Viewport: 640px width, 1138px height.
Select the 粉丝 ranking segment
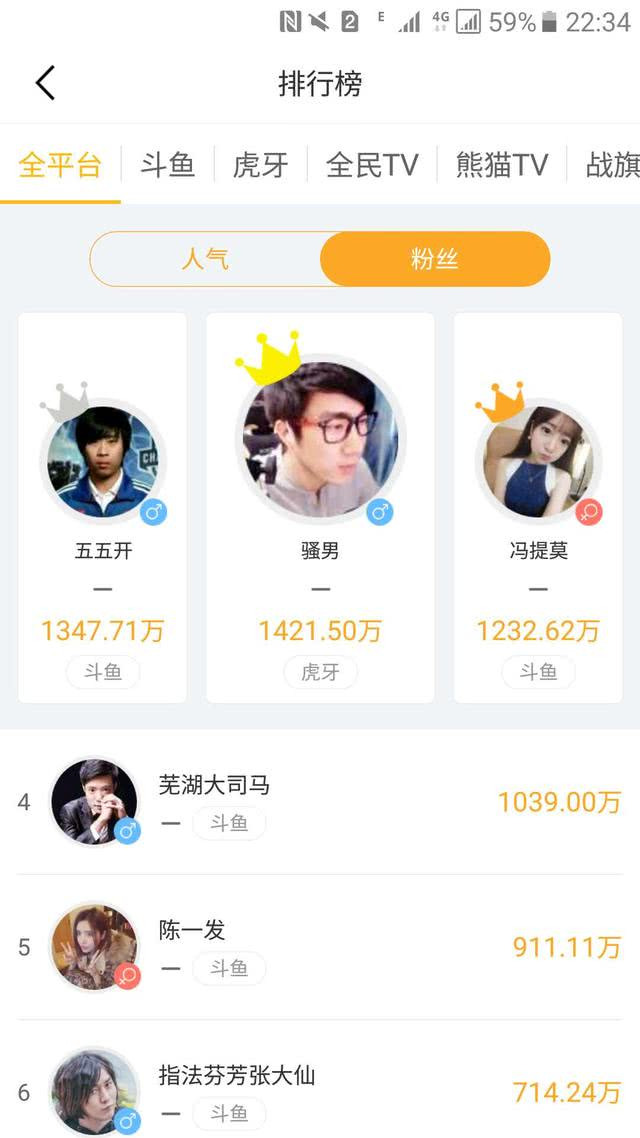(435, 259)
